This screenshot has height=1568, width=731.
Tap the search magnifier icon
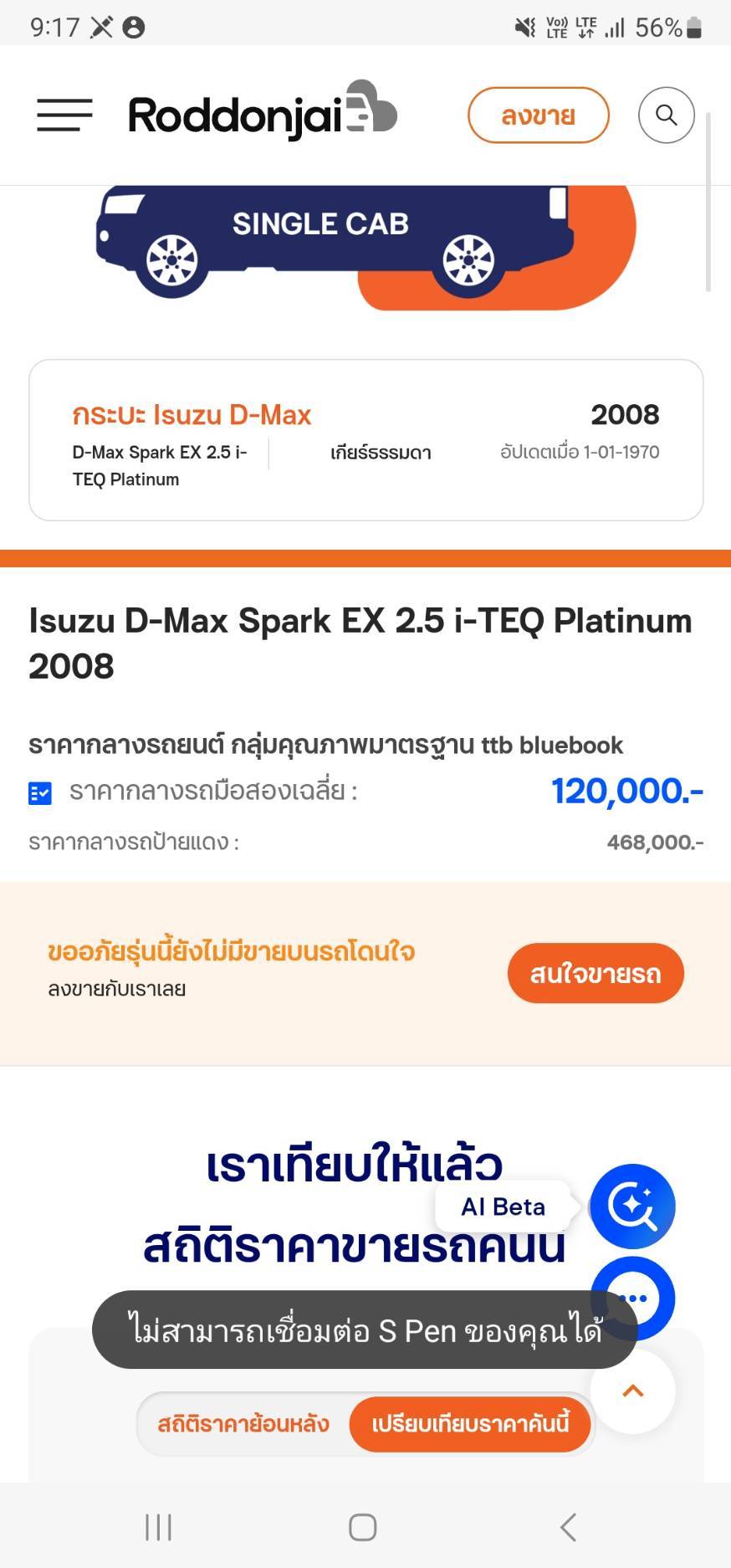pyautogui.click(x=666, y=115)
